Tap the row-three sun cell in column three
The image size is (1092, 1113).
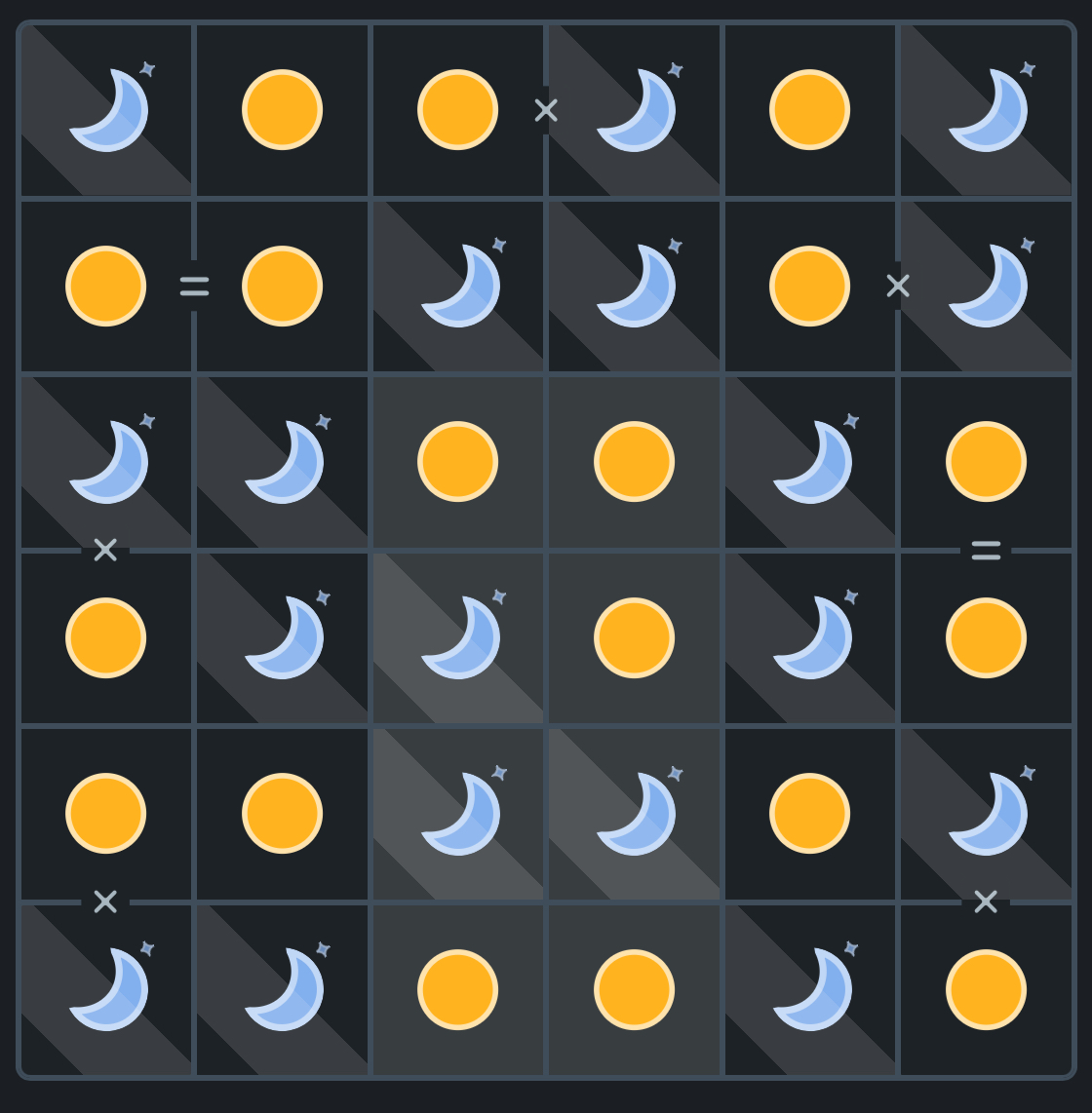pyautogui.click(x=457, y=461)
